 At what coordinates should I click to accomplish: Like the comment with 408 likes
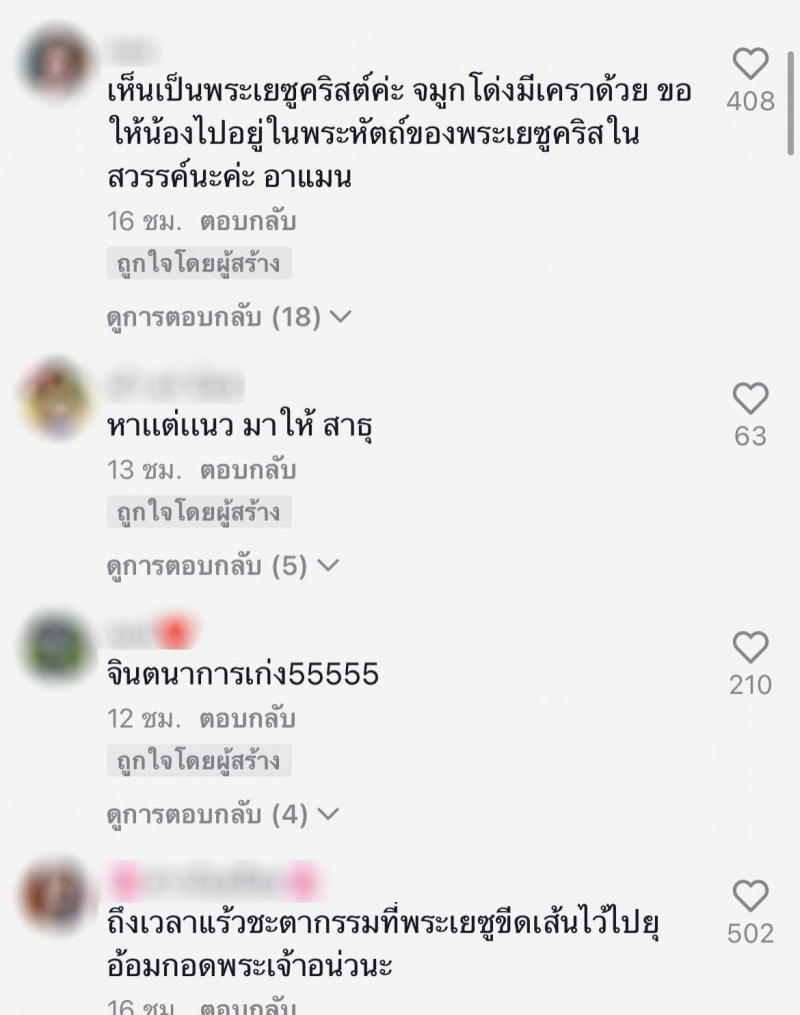750,65
